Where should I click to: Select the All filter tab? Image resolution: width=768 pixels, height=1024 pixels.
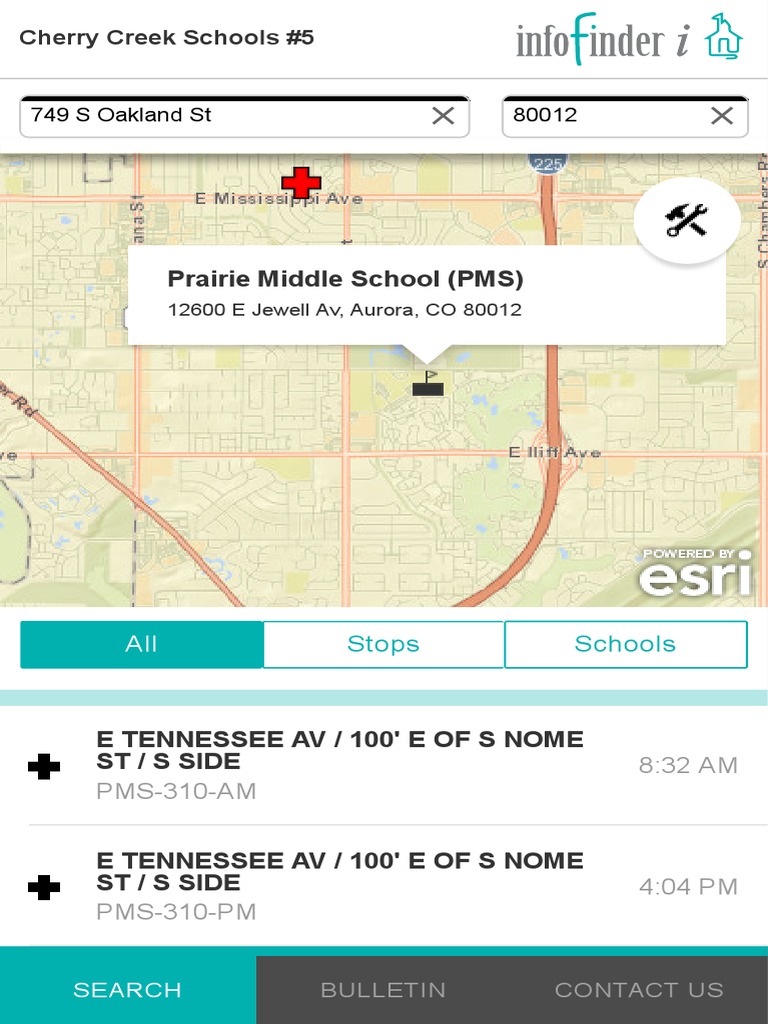pos(141,644)
